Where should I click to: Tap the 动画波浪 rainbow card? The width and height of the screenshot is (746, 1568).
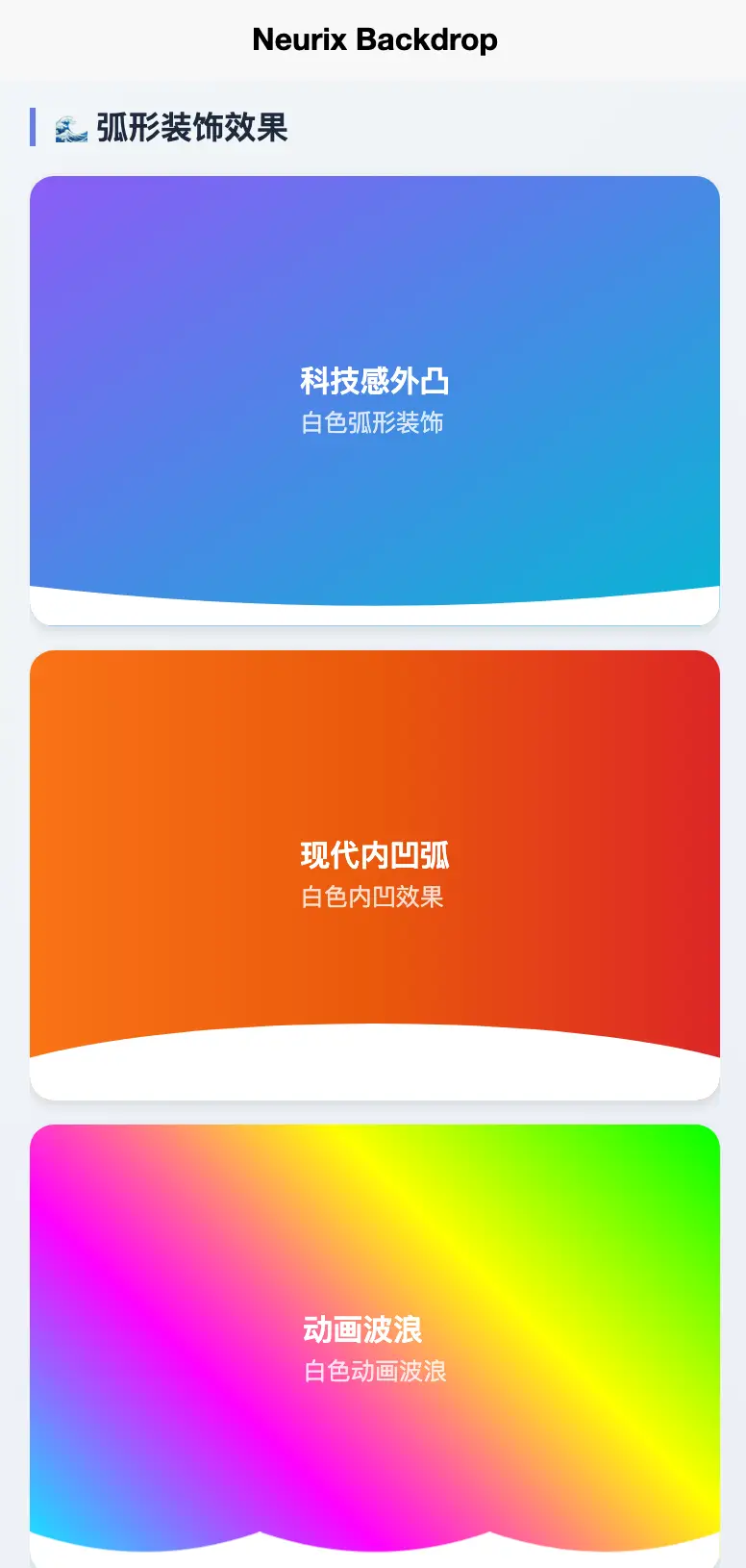coord(375,1346)
